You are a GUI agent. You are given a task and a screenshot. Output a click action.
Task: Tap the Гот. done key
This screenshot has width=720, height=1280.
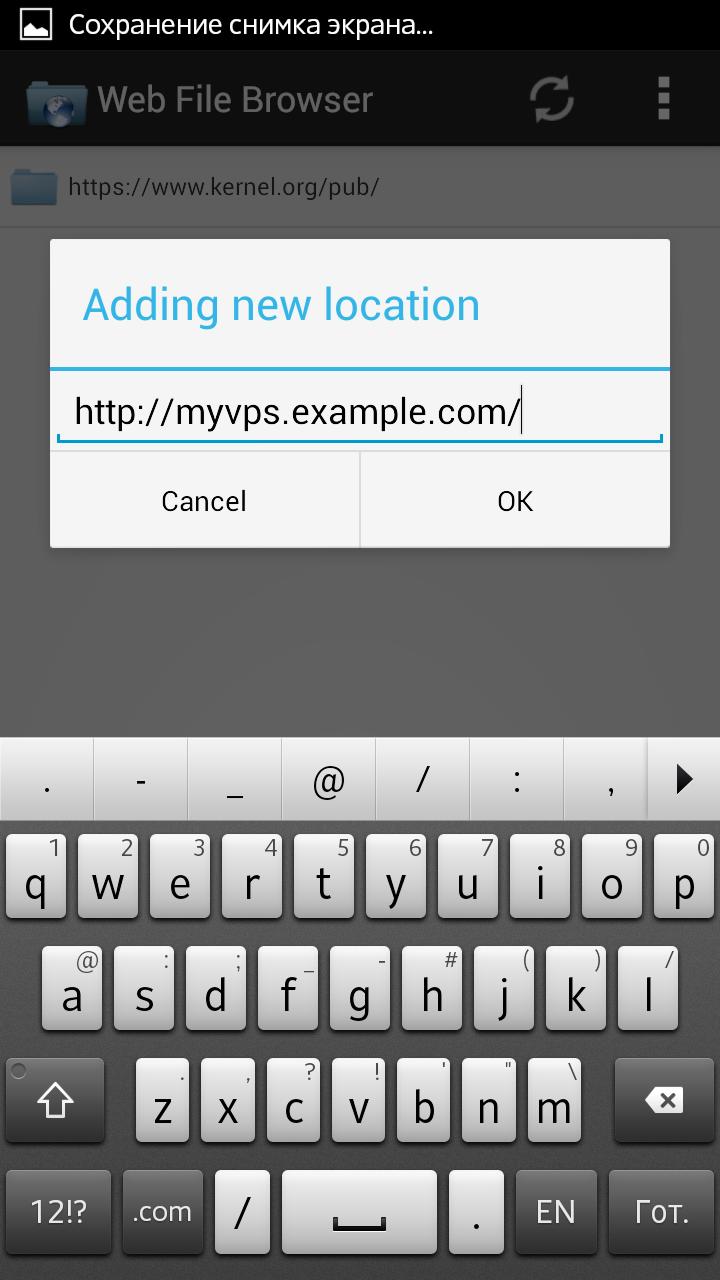(662, 1212)
